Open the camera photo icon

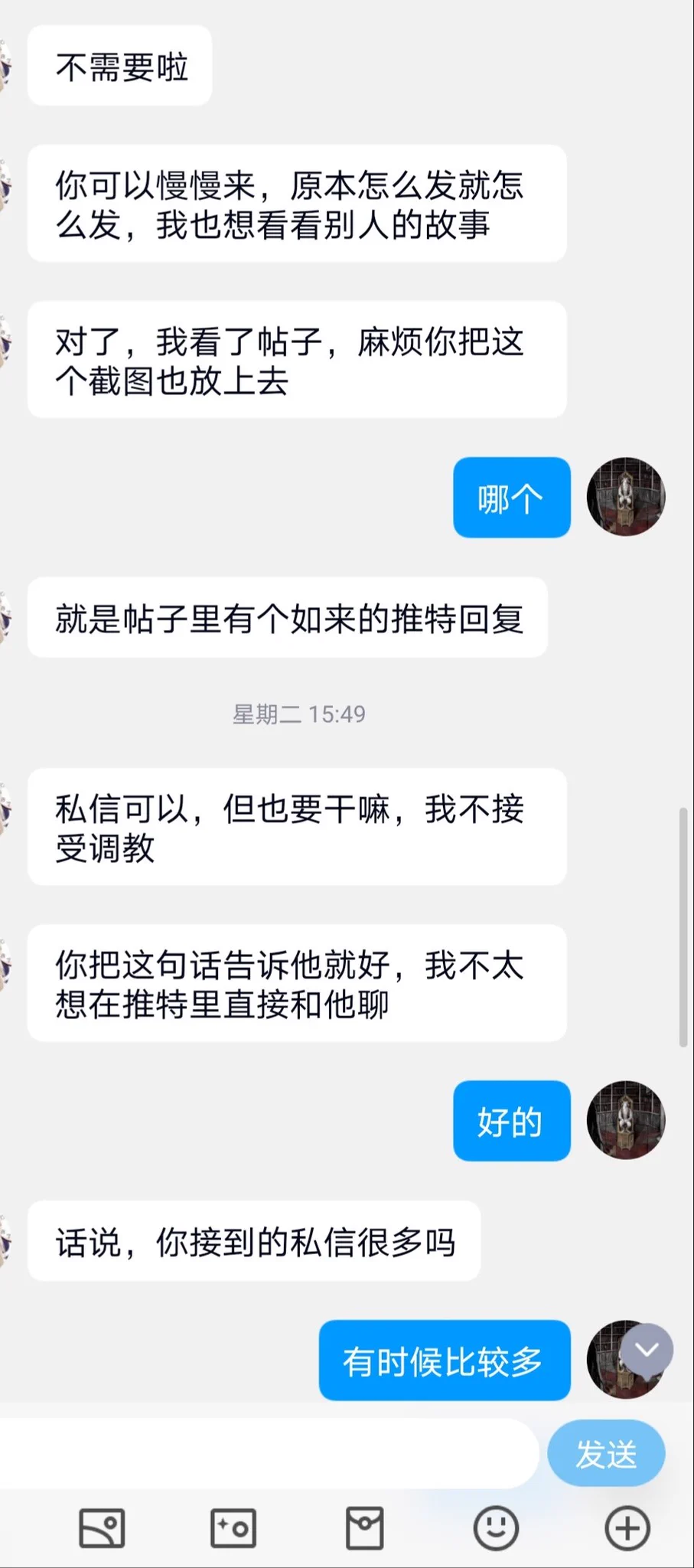point(233,1528)
